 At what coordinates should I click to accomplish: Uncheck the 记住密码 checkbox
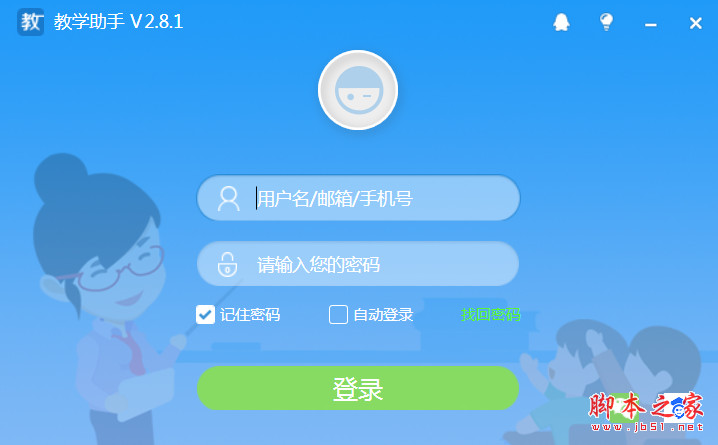click(x=205, y=315)
